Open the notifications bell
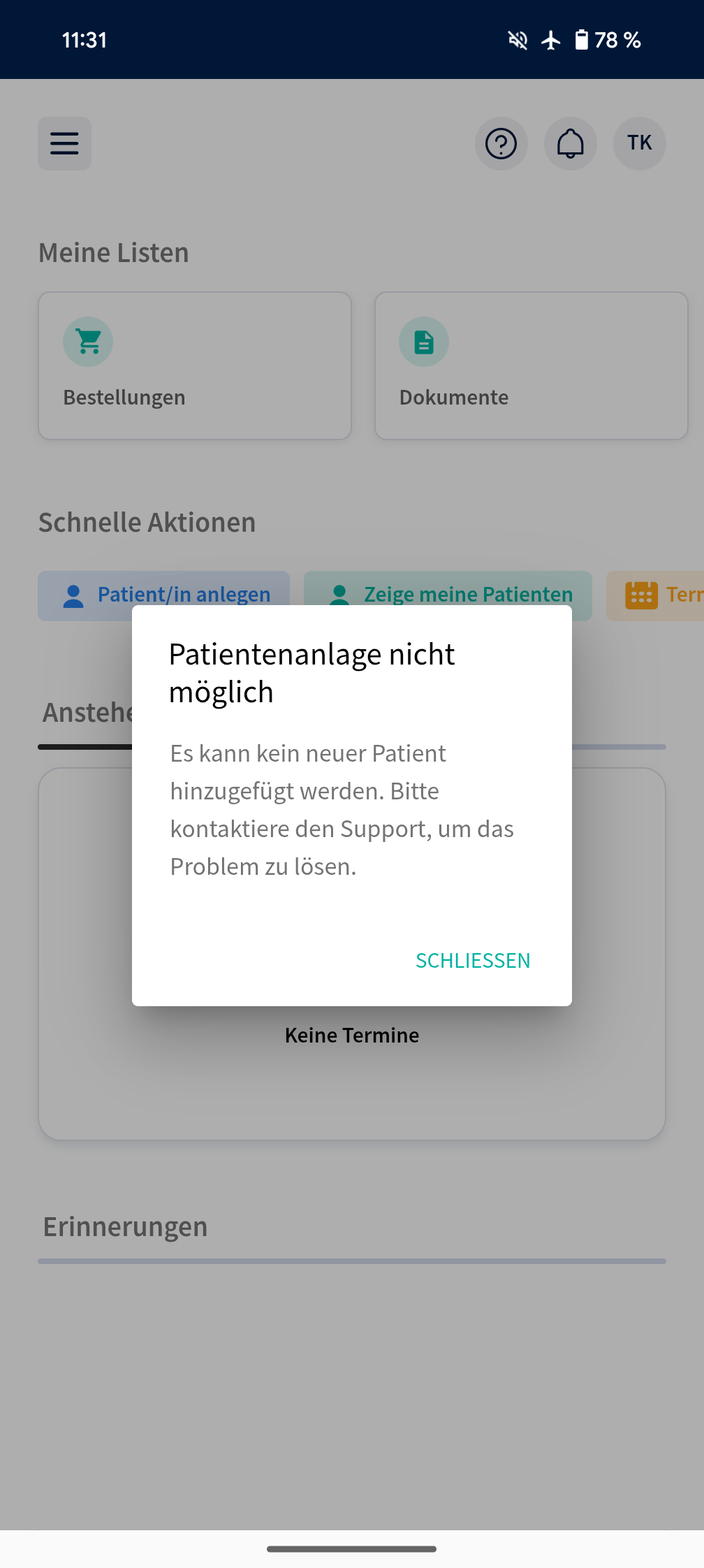Viewport: 704px width, 1568px height. tap(570, 143)
